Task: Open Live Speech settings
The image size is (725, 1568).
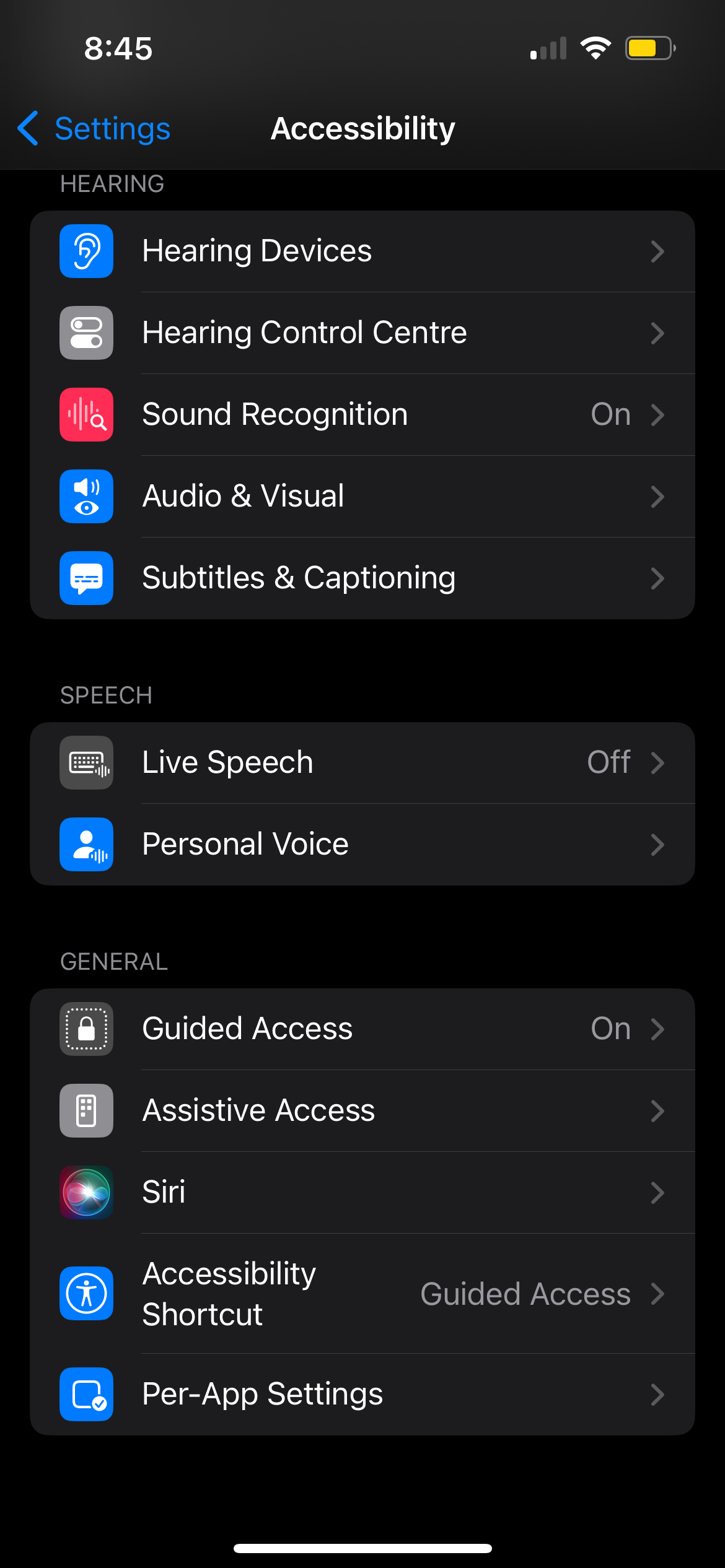Action: (x=362, y=762)
